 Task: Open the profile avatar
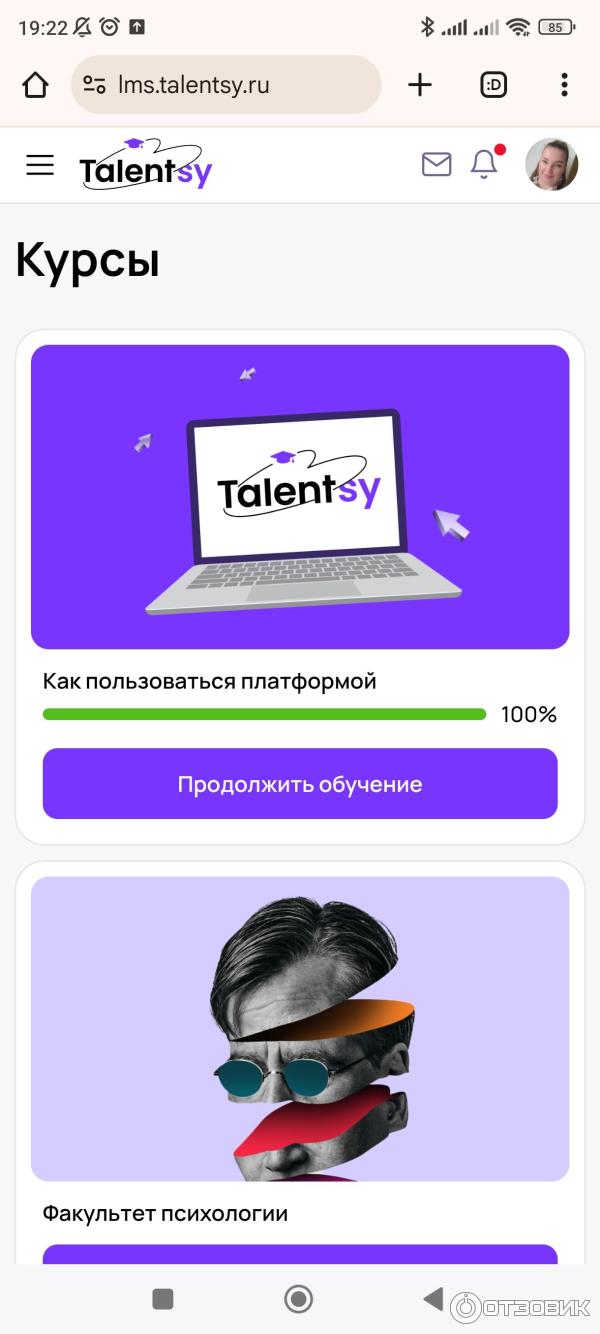pyautogui.click(x=551, y=164)
